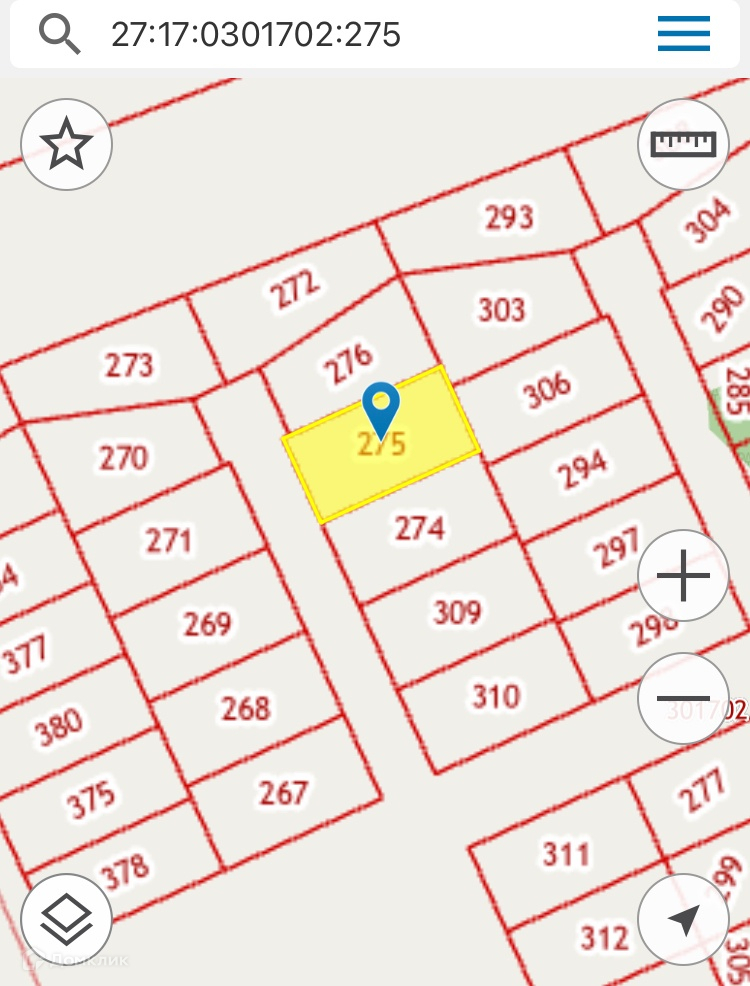
Task: Open the hamburger menu
Action: pos(684,35)
